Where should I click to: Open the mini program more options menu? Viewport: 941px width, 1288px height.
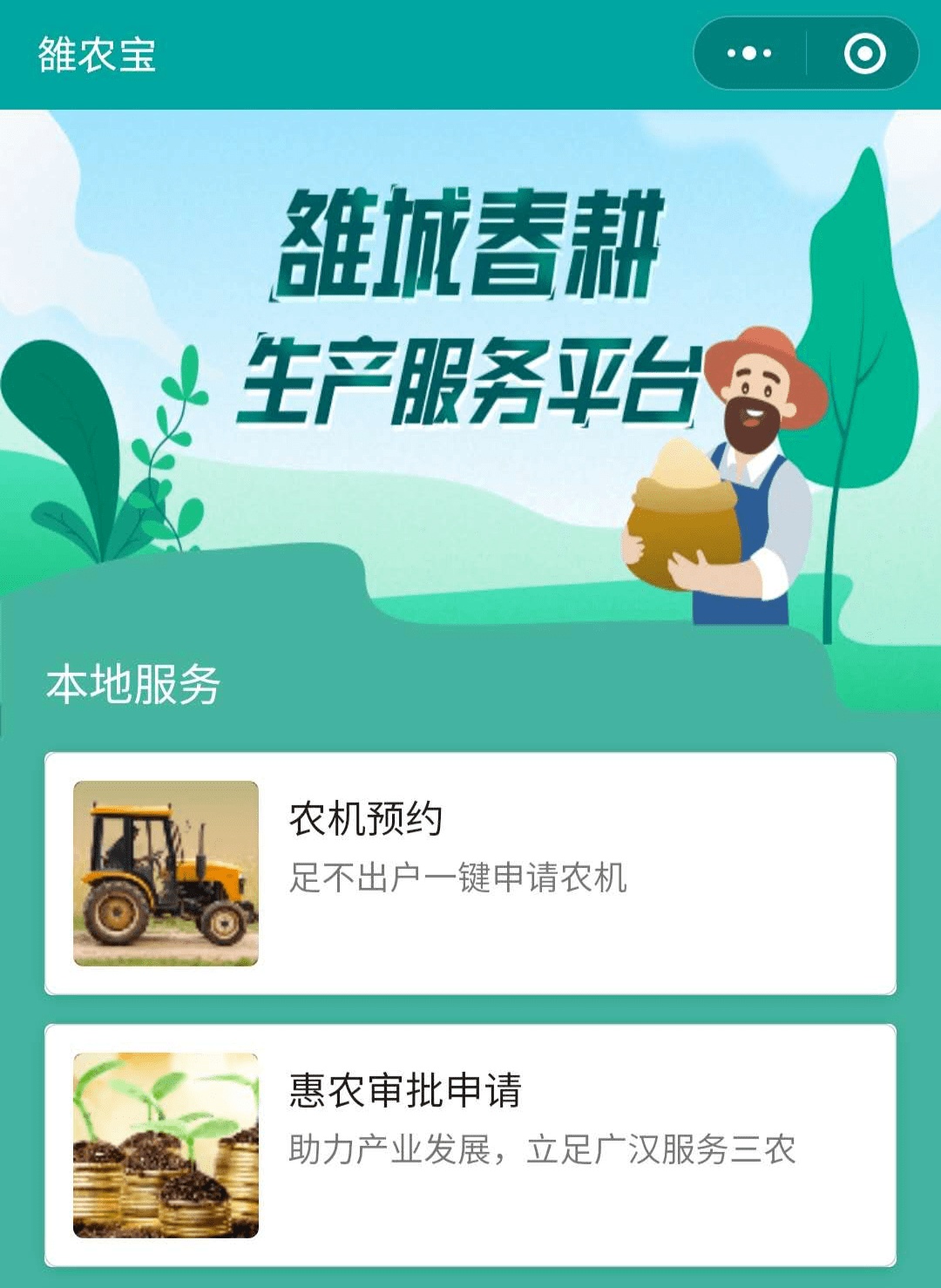click(x=749, y=54)
